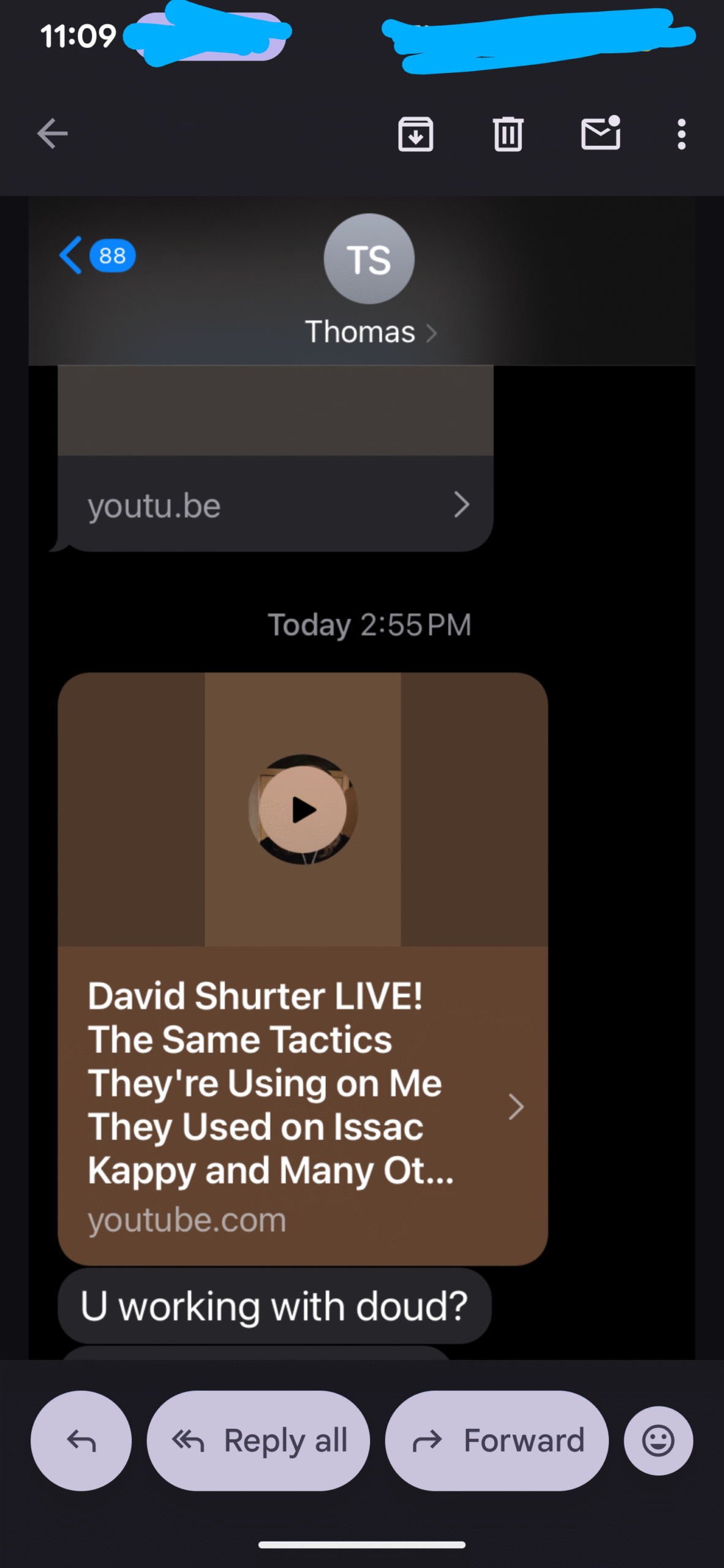724x1568 pixels.
Task: Delete this email with the trash icon
Action: click(508, 134)
